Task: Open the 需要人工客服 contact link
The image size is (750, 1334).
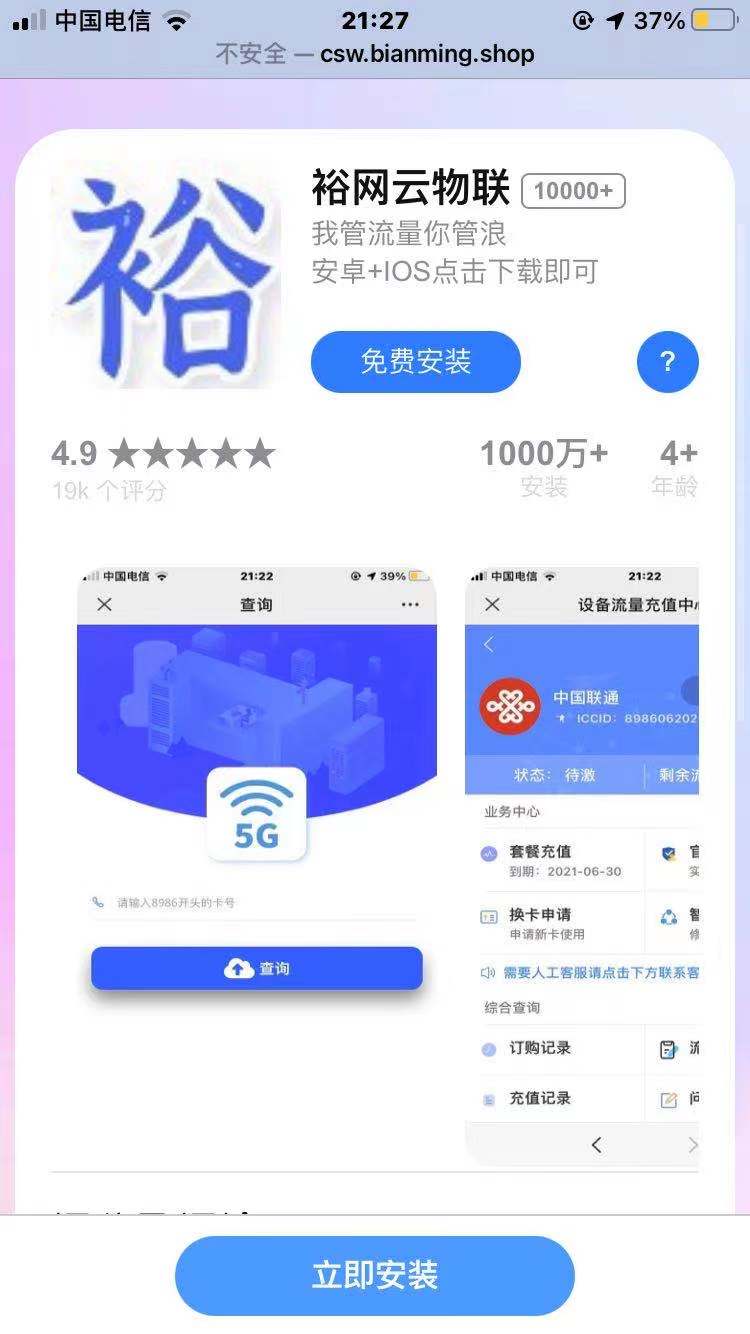Action: point(600,971)
